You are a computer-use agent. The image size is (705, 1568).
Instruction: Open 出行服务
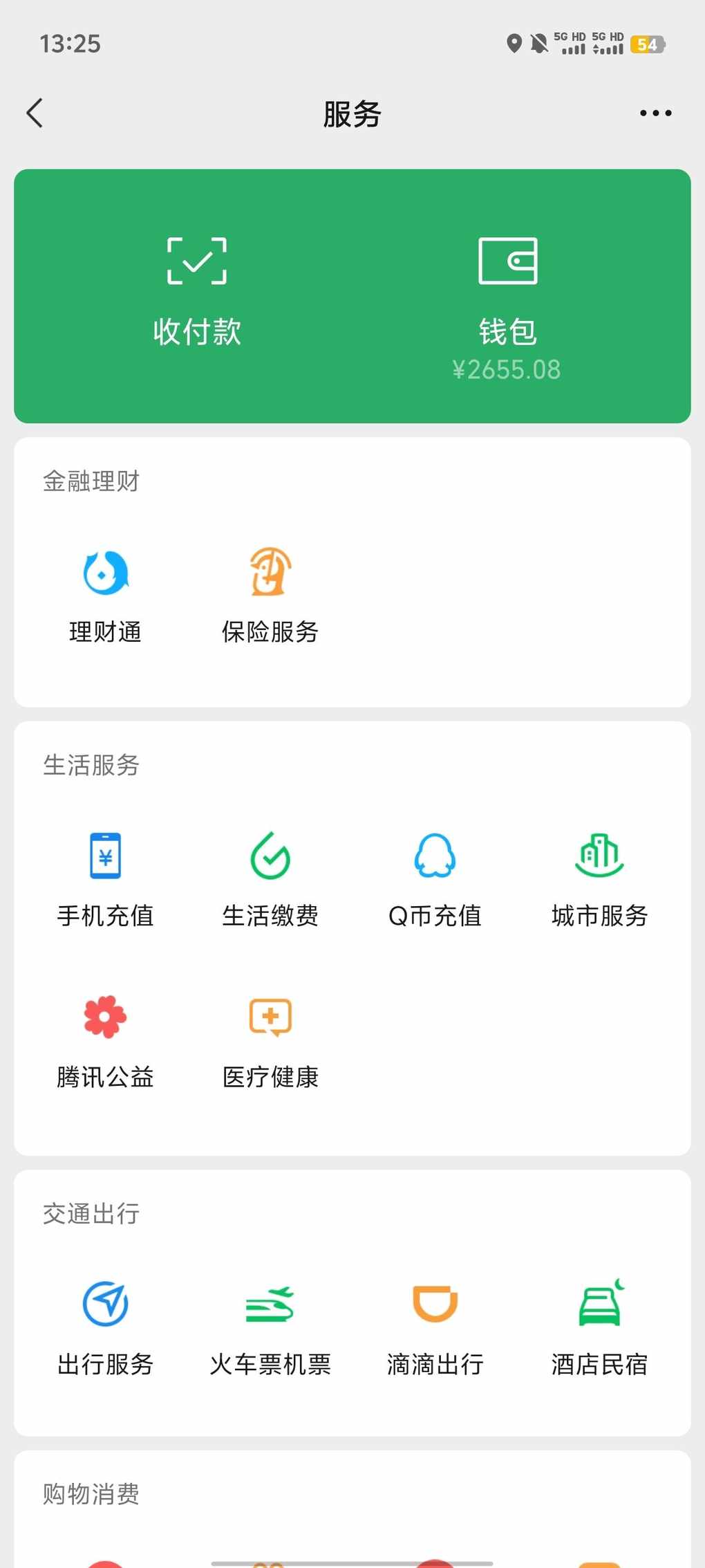[x=106, y=1328]
